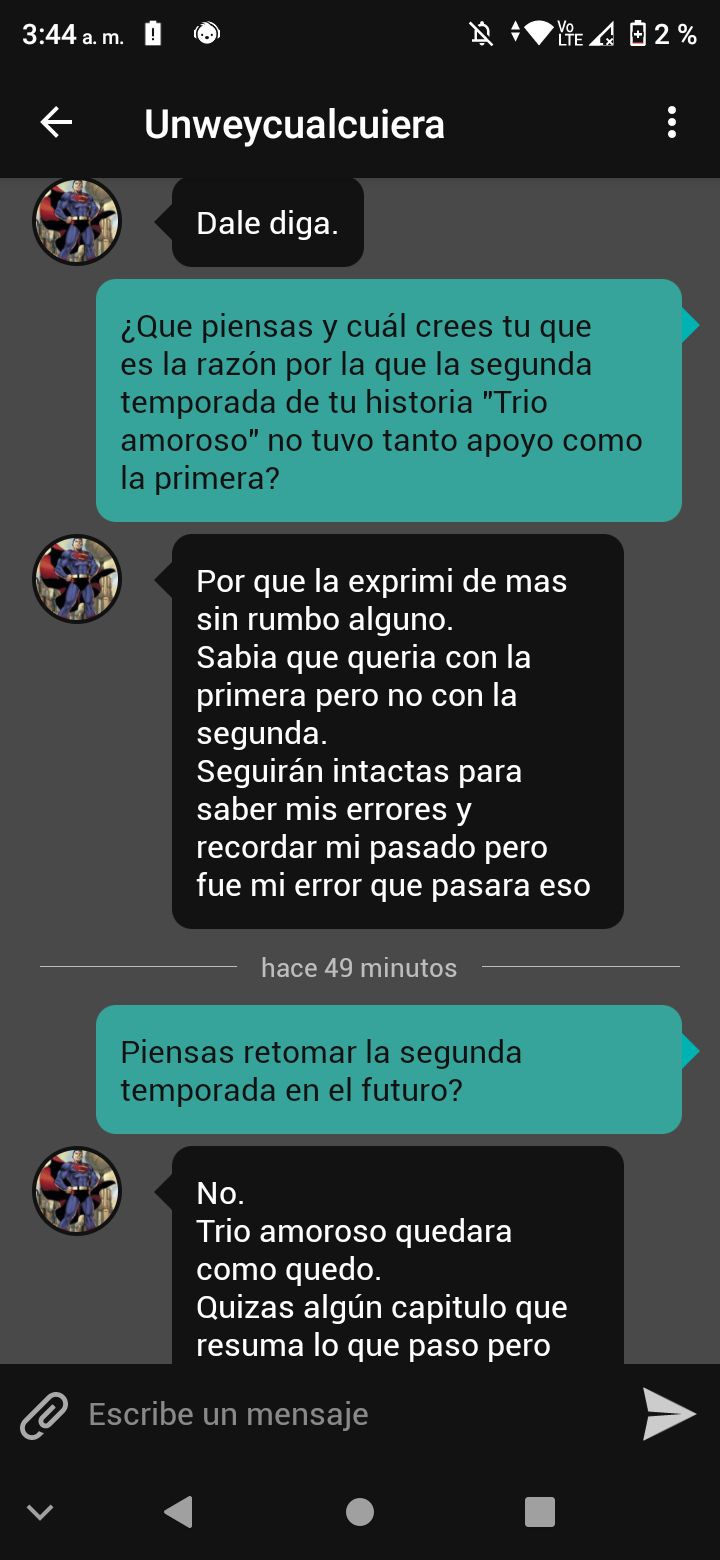Go back using the arrow beside Unweycualcuiera
The height and width of the screenshot is (1560, 720).
(x=56, y=123)
